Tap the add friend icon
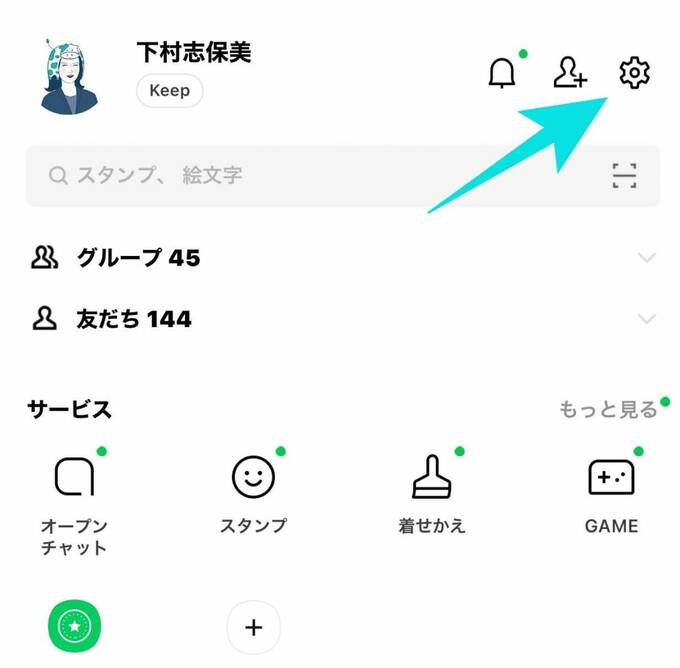This screenshot has height=668, width=680. (x=570, y=73)
